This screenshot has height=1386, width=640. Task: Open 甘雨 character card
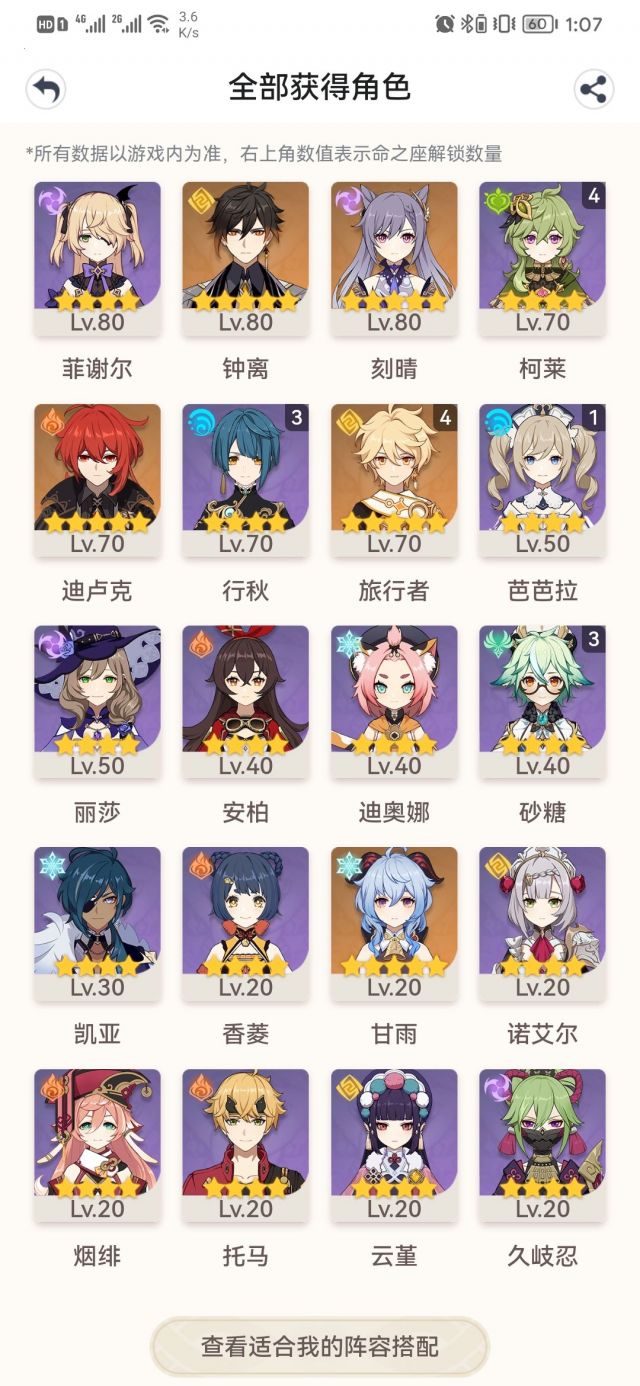394,924
